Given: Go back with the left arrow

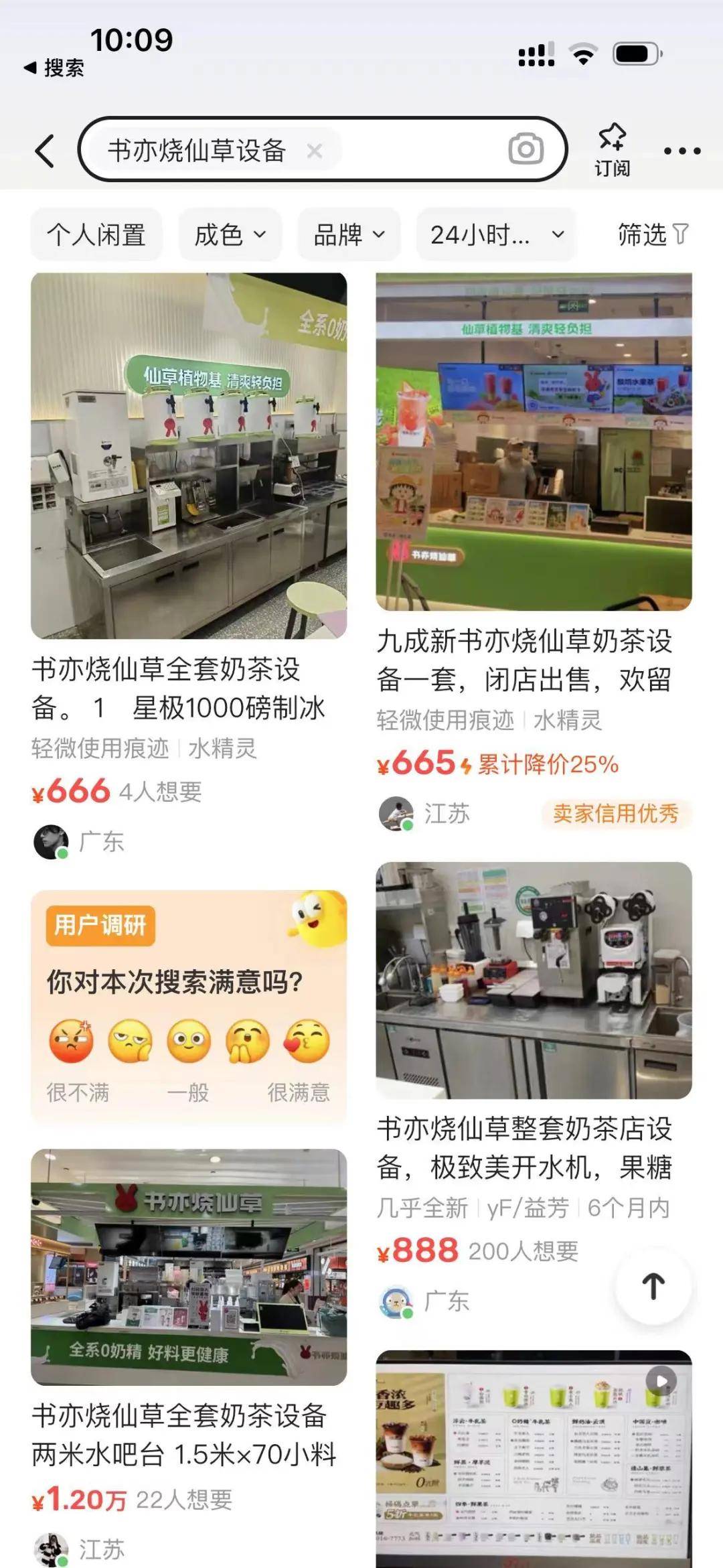Looking at the screenshot, I should coord(45,150).
